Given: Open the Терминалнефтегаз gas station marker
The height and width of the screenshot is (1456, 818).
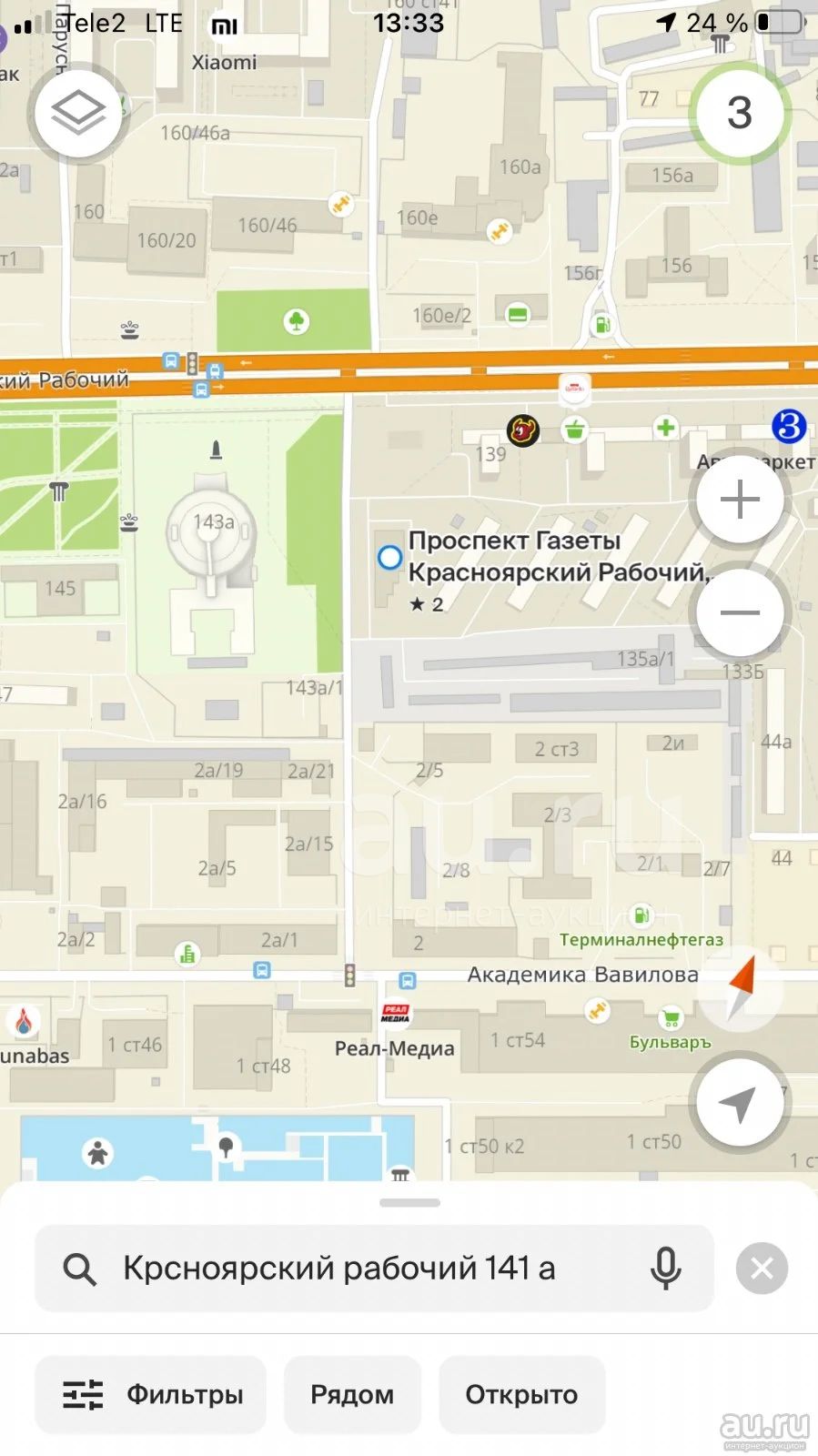Looking at the screenshot, I should coord(641,915).
